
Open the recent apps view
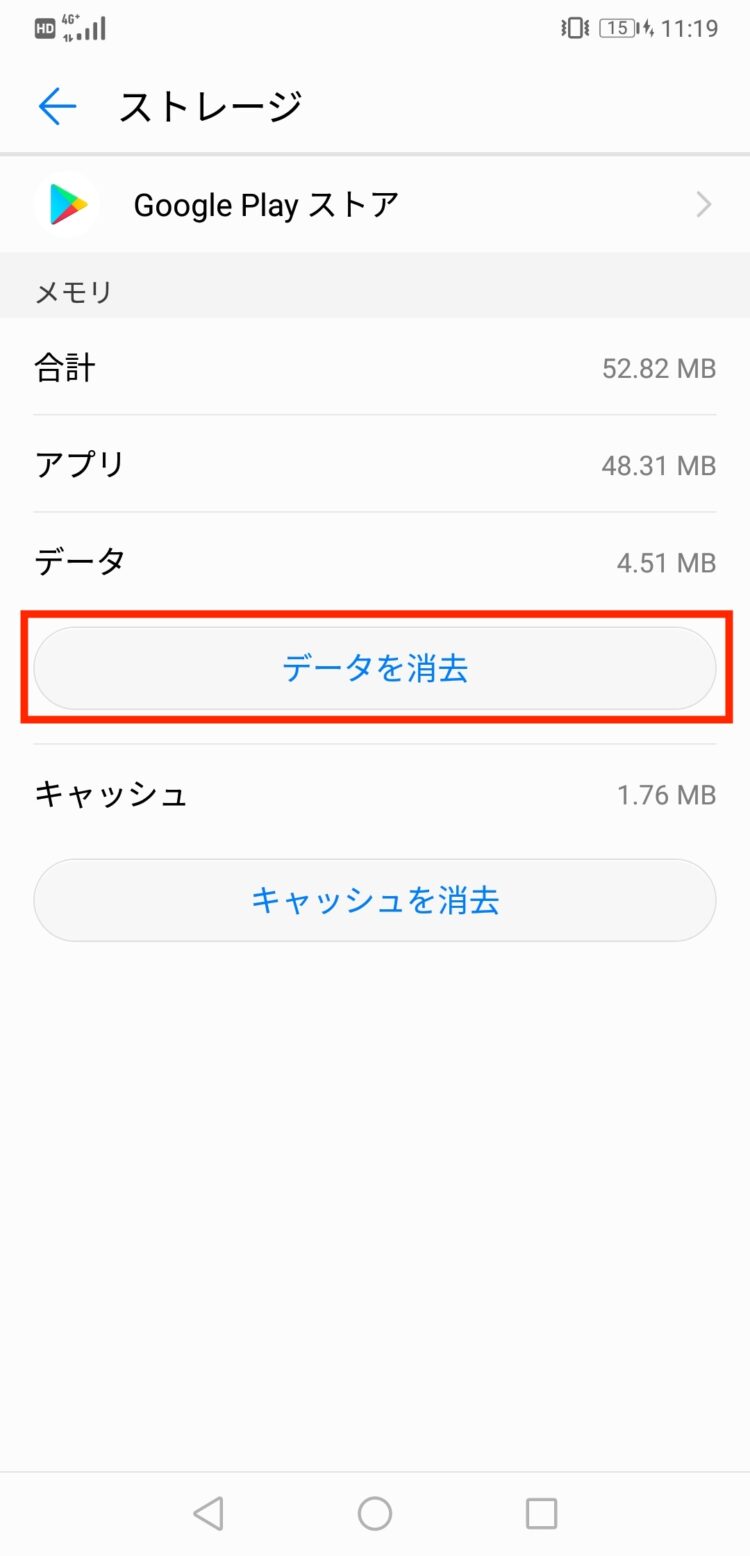541,1513
